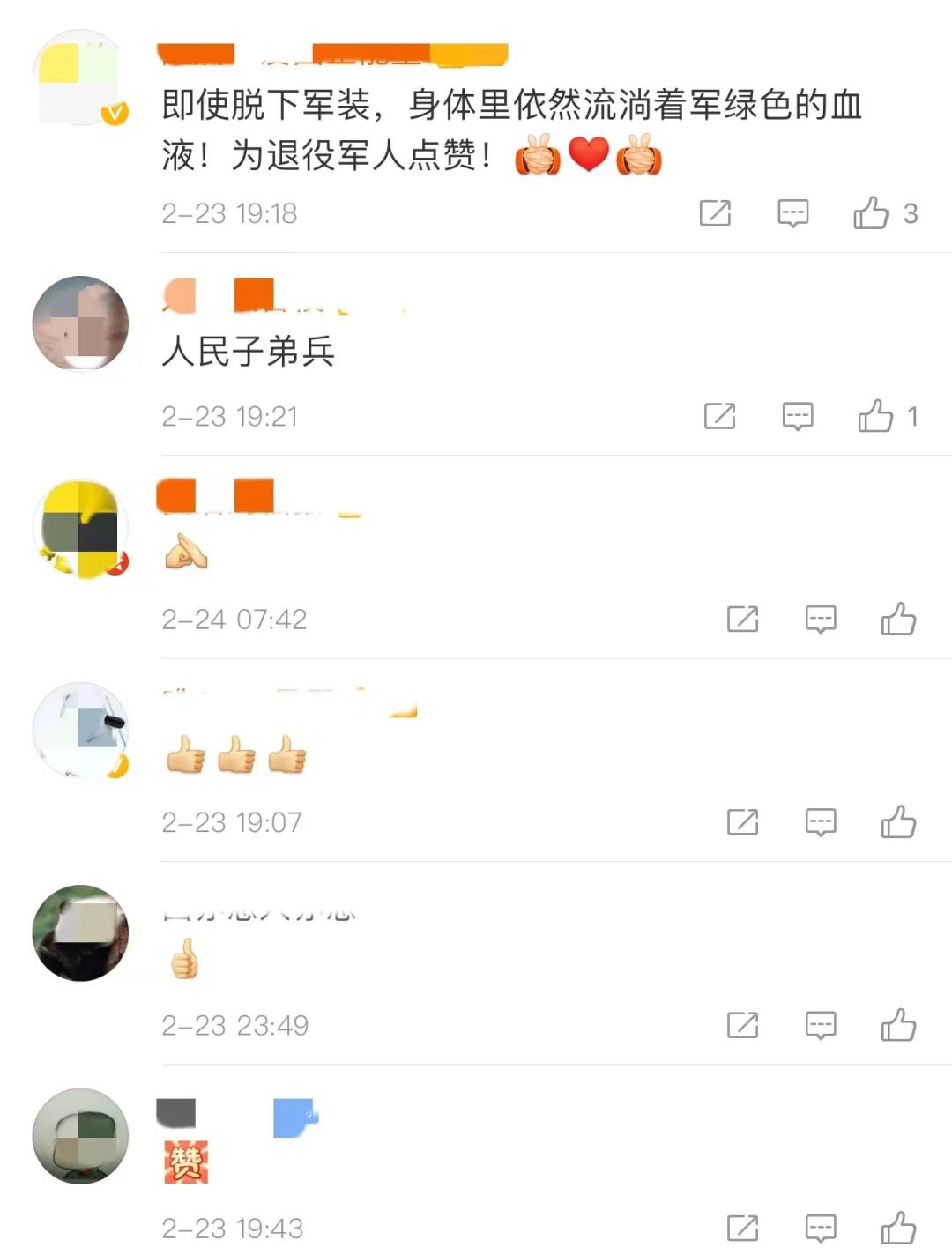Toggle like on the 23:49 comment
Viewport: 952px width, 1255px height.
[x=898, y=1024]
